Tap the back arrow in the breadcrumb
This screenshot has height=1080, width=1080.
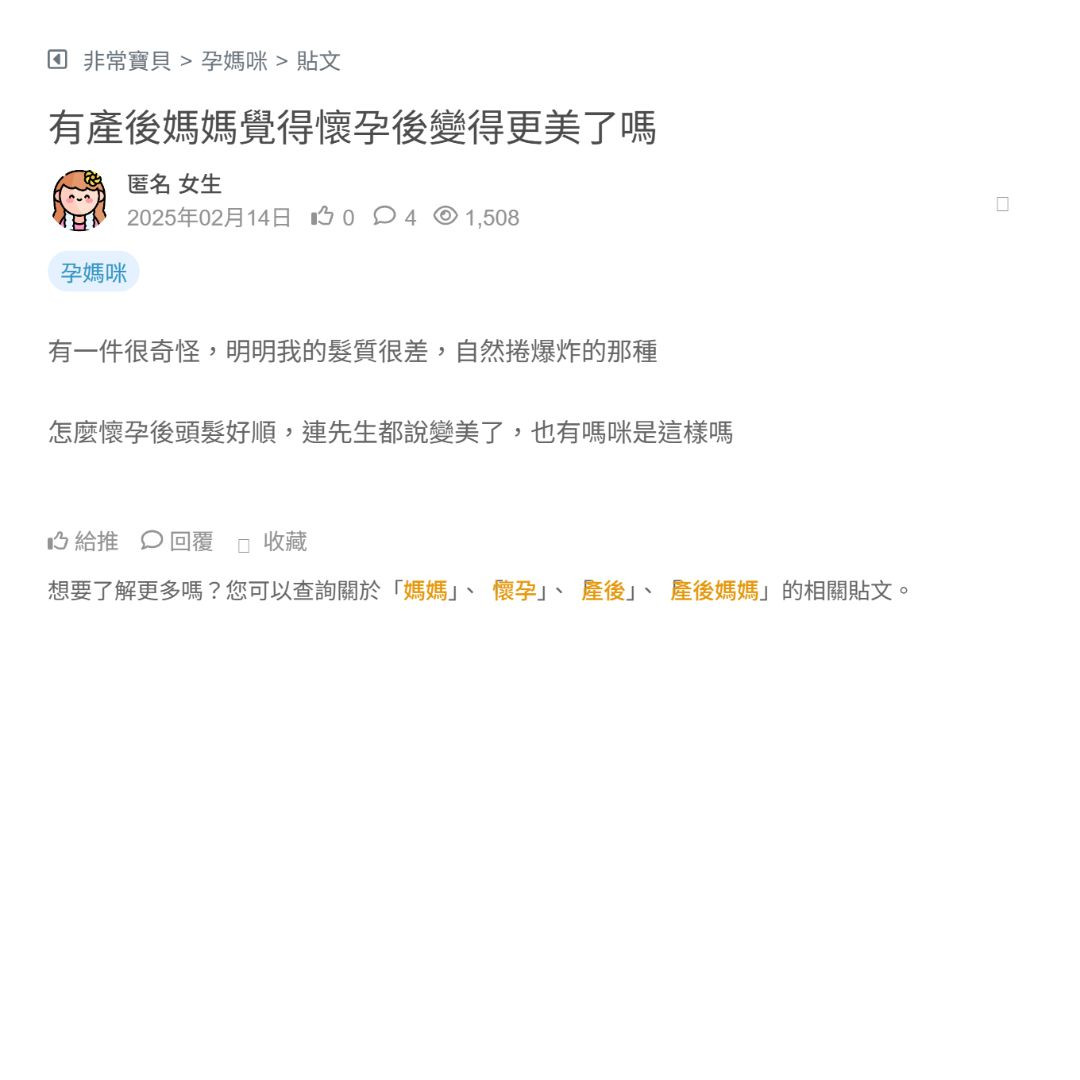57,60
